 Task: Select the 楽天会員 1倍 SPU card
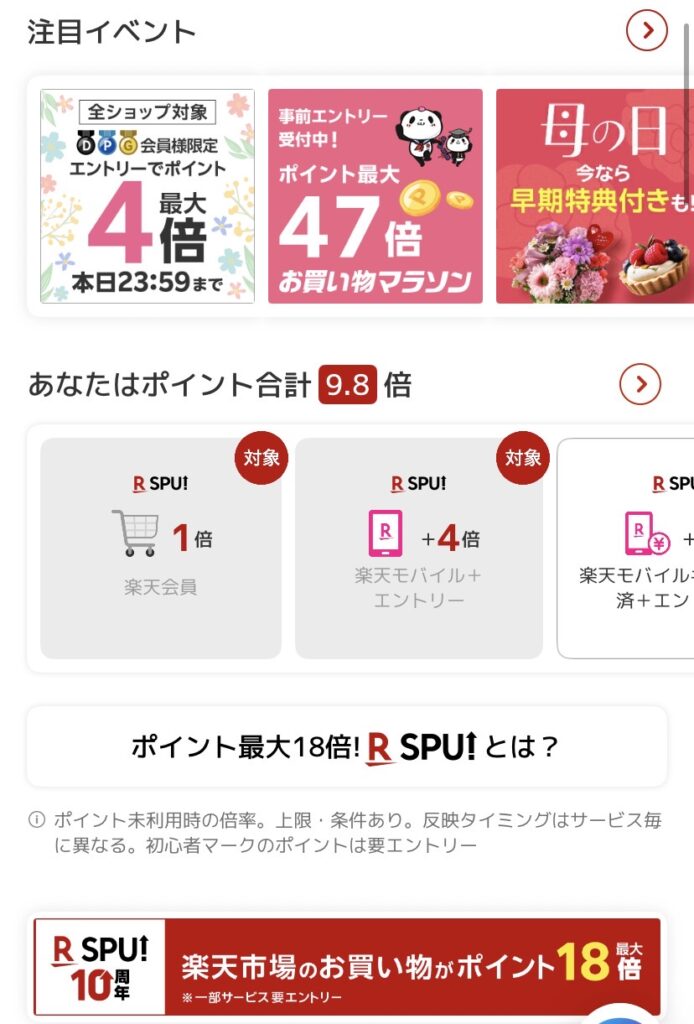point(161,548)
